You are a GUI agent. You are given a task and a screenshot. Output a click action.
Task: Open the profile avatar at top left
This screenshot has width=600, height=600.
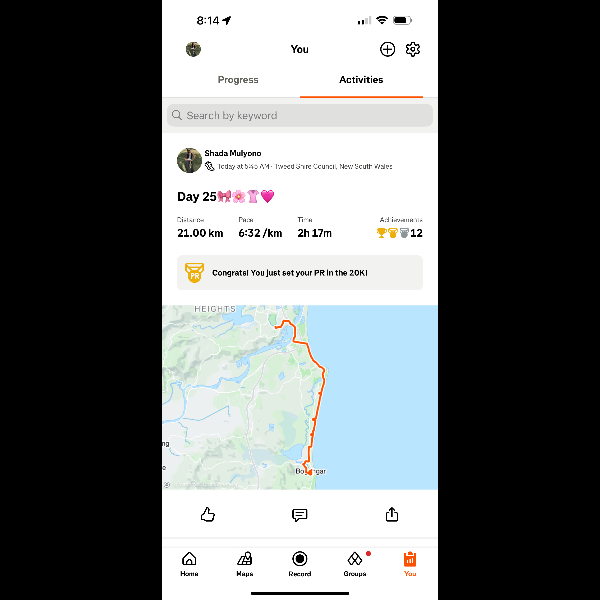(x=193, y=49)
